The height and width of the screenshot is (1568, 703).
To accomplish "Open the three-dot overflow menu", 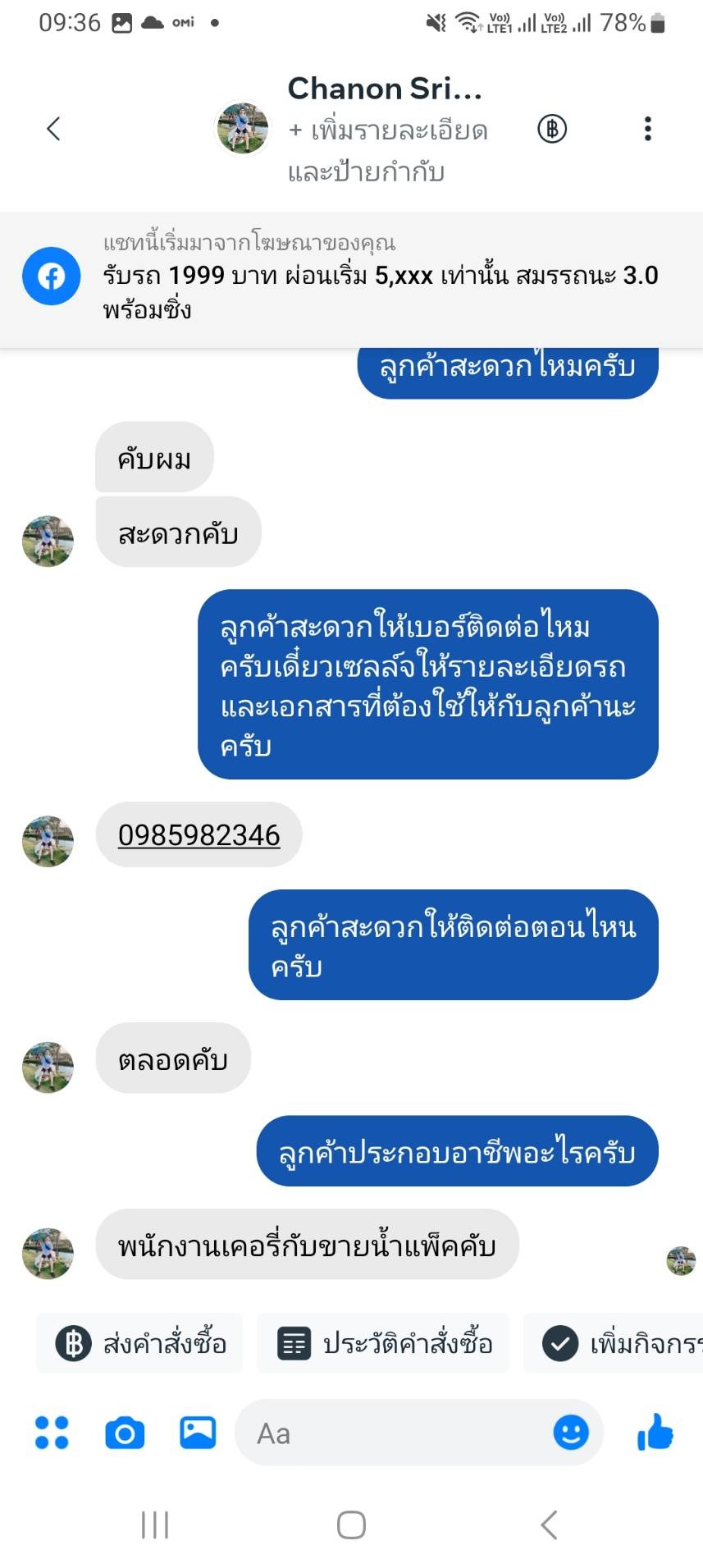I will coord(647,129).
